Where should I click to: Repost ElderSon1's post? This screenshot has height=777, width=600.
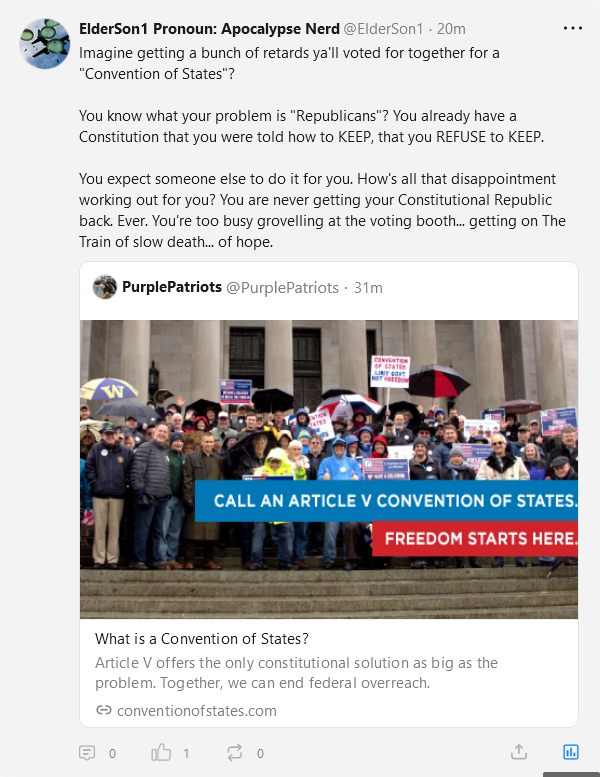(235, 752)
